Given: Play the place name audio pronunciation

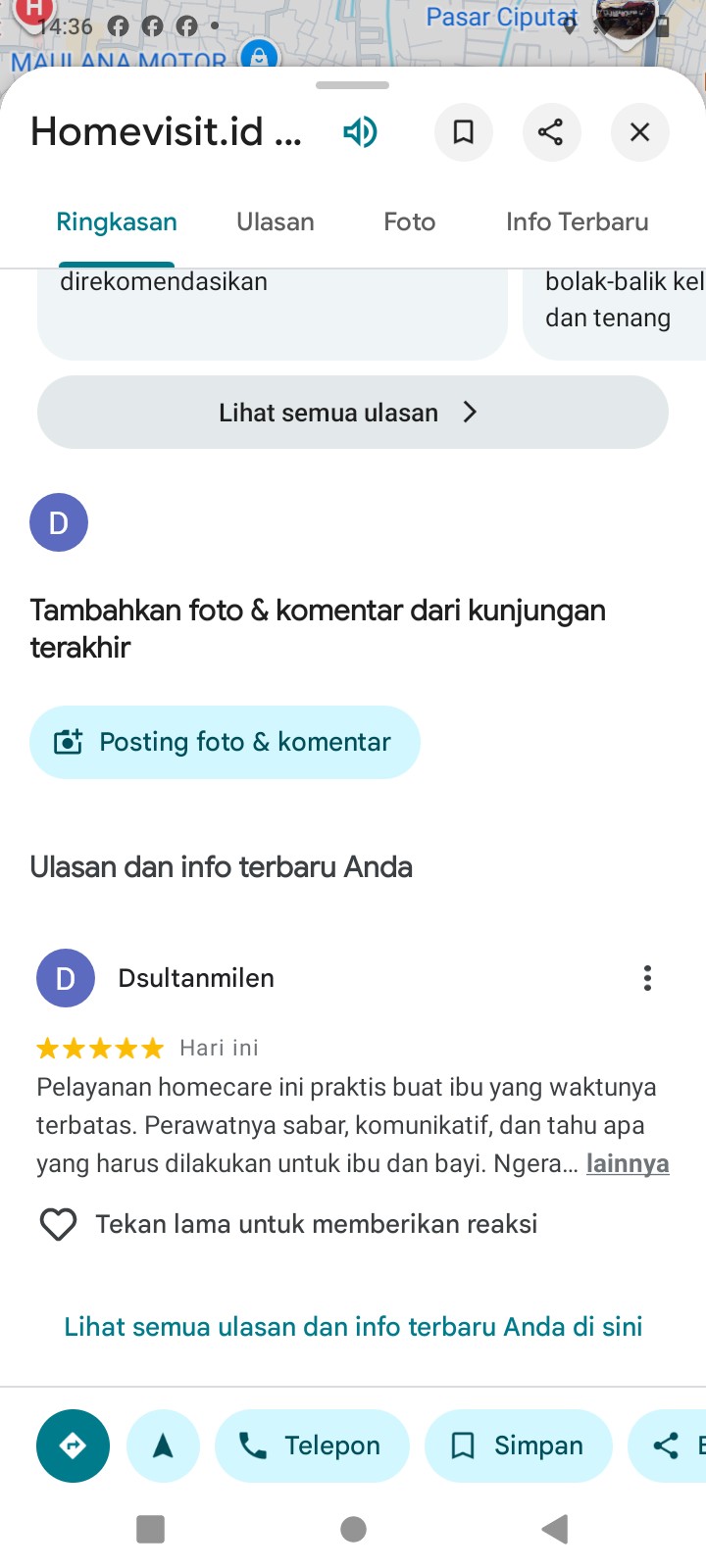Looking at the screenshot, I should 360,131.
